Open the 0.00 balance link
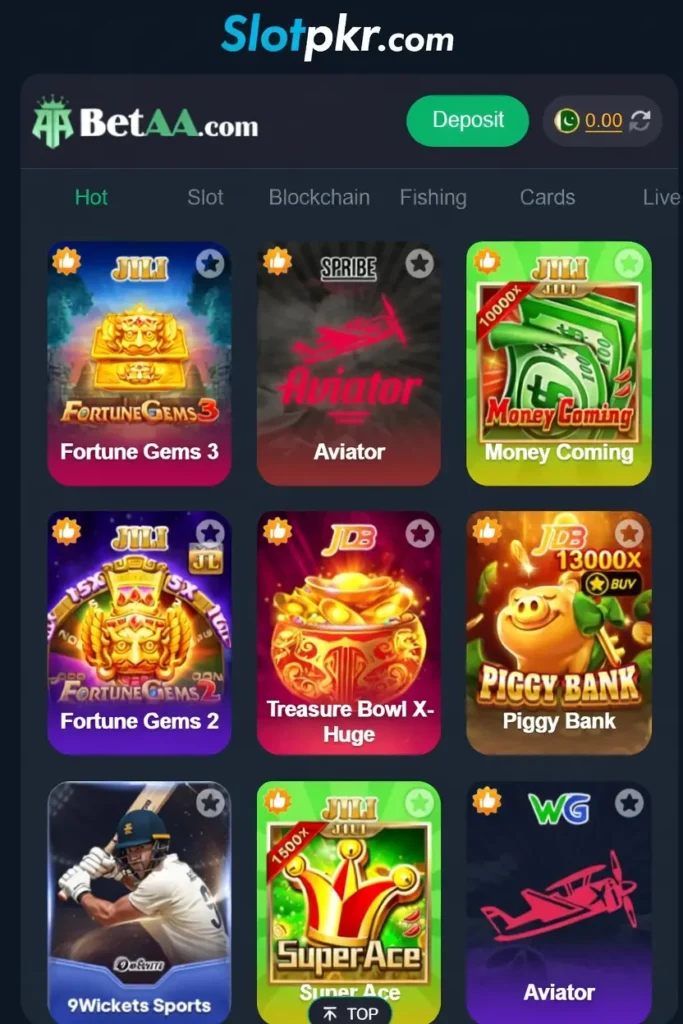This screenshot has width=683, height=1024. [x=603, y=121]
